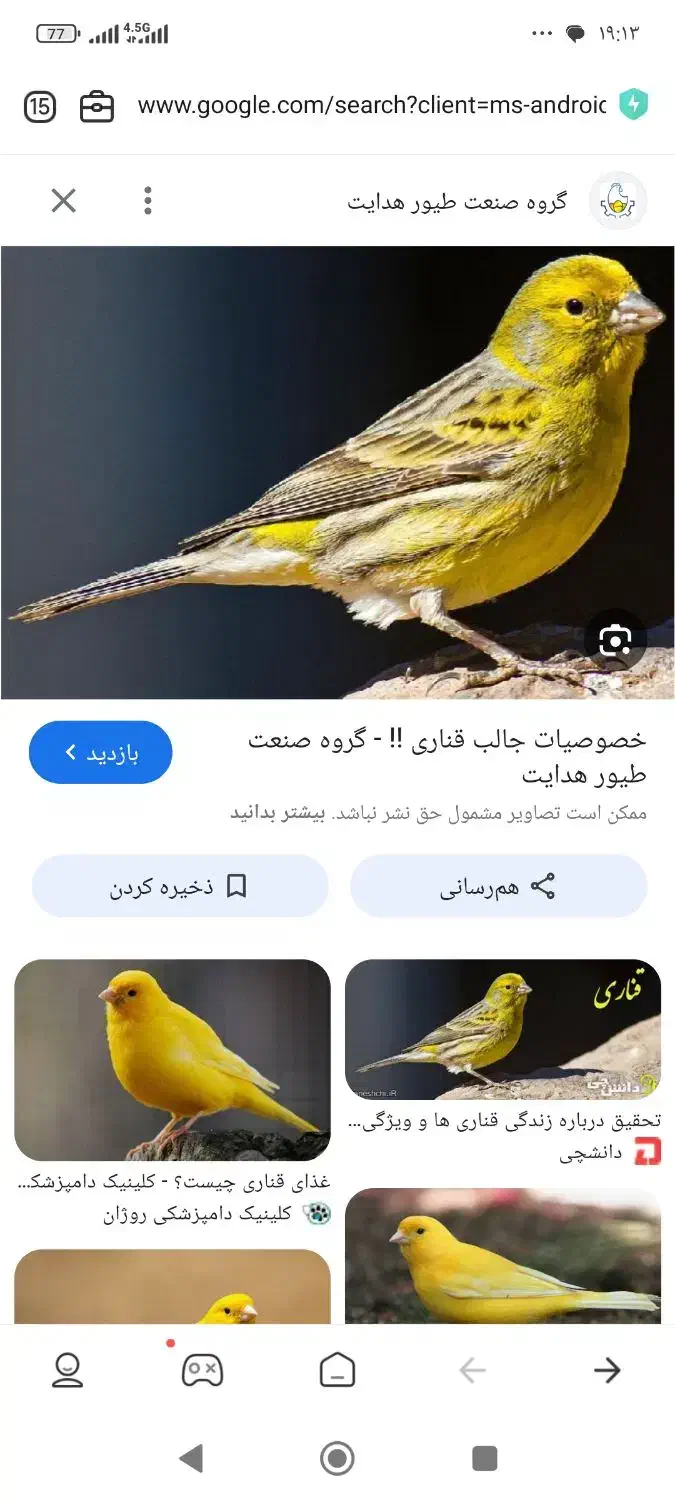The height and width of the screenshot is (1500, 675).
Task: Search this image with Google Lens
Action: (615, 640)
